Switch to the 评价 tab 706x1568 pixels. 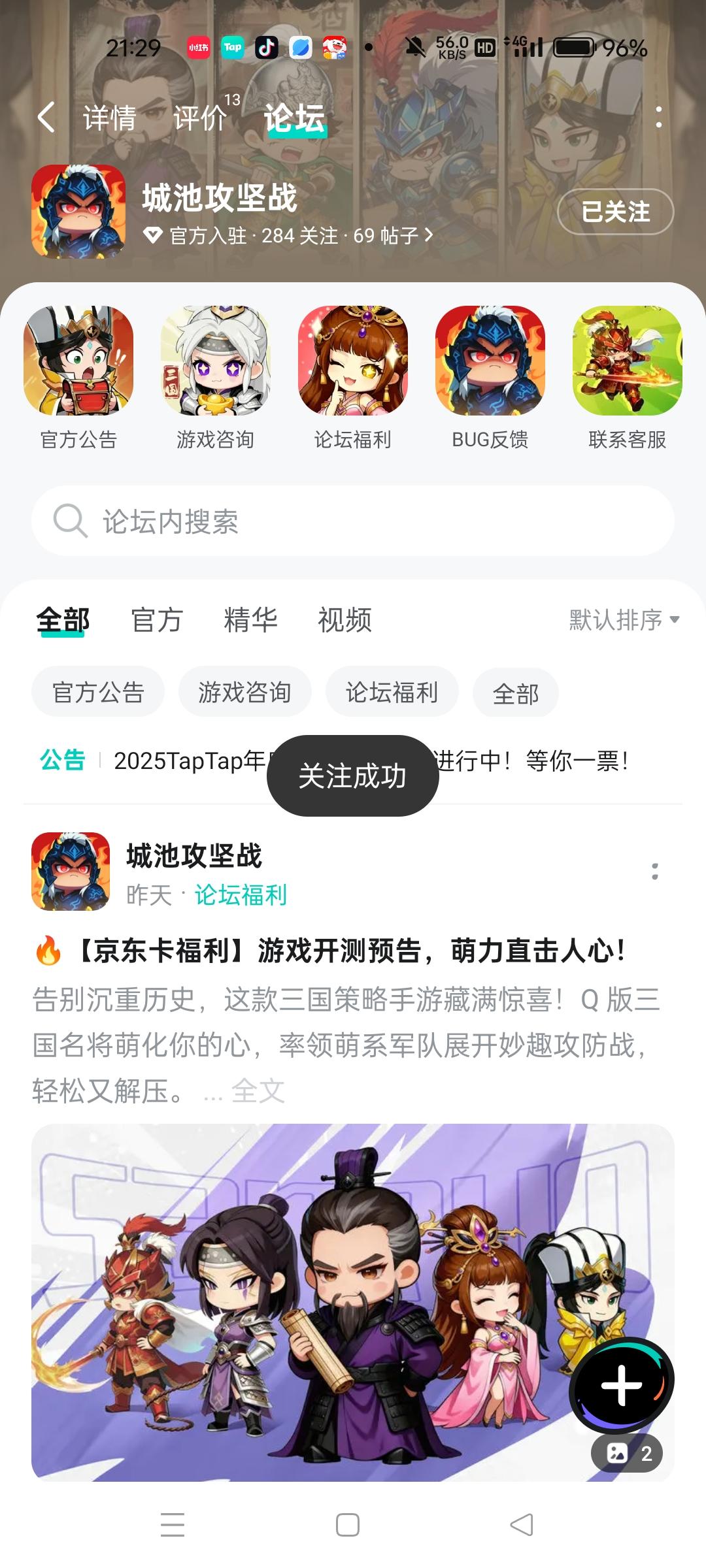pos(200,118)
